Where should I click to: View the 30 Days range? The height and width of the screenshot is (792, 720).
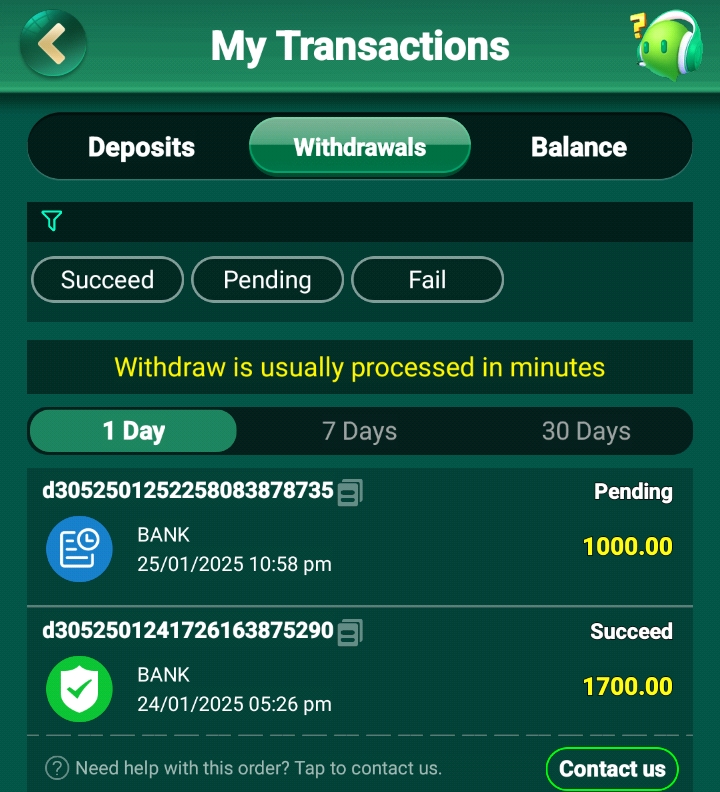pyautogui.click(x=586, y=431)
